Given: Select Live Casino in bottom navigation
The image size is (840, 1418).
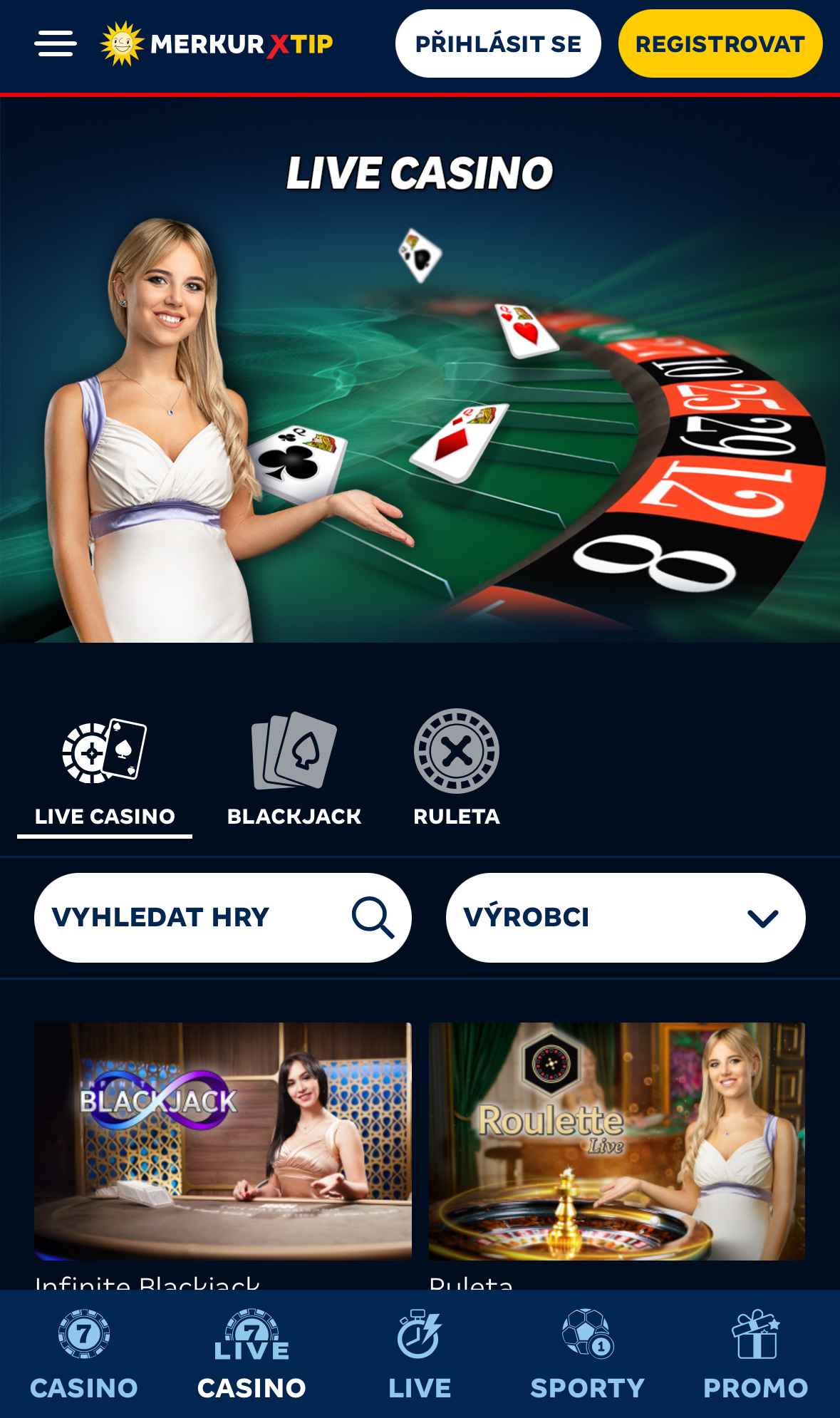Looking at the screenshot, I should pos(252,1354).
